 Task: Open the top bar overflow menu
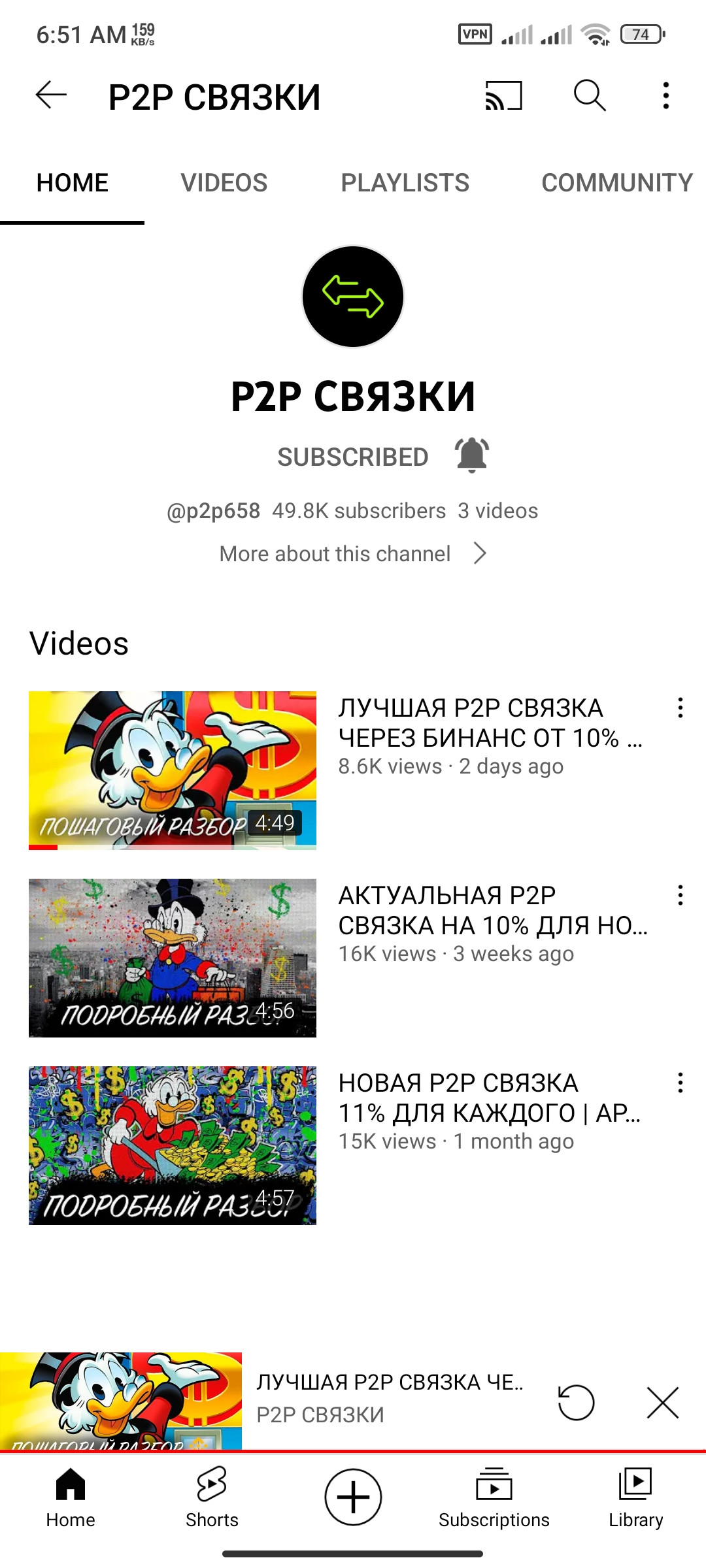click(665, 96)
